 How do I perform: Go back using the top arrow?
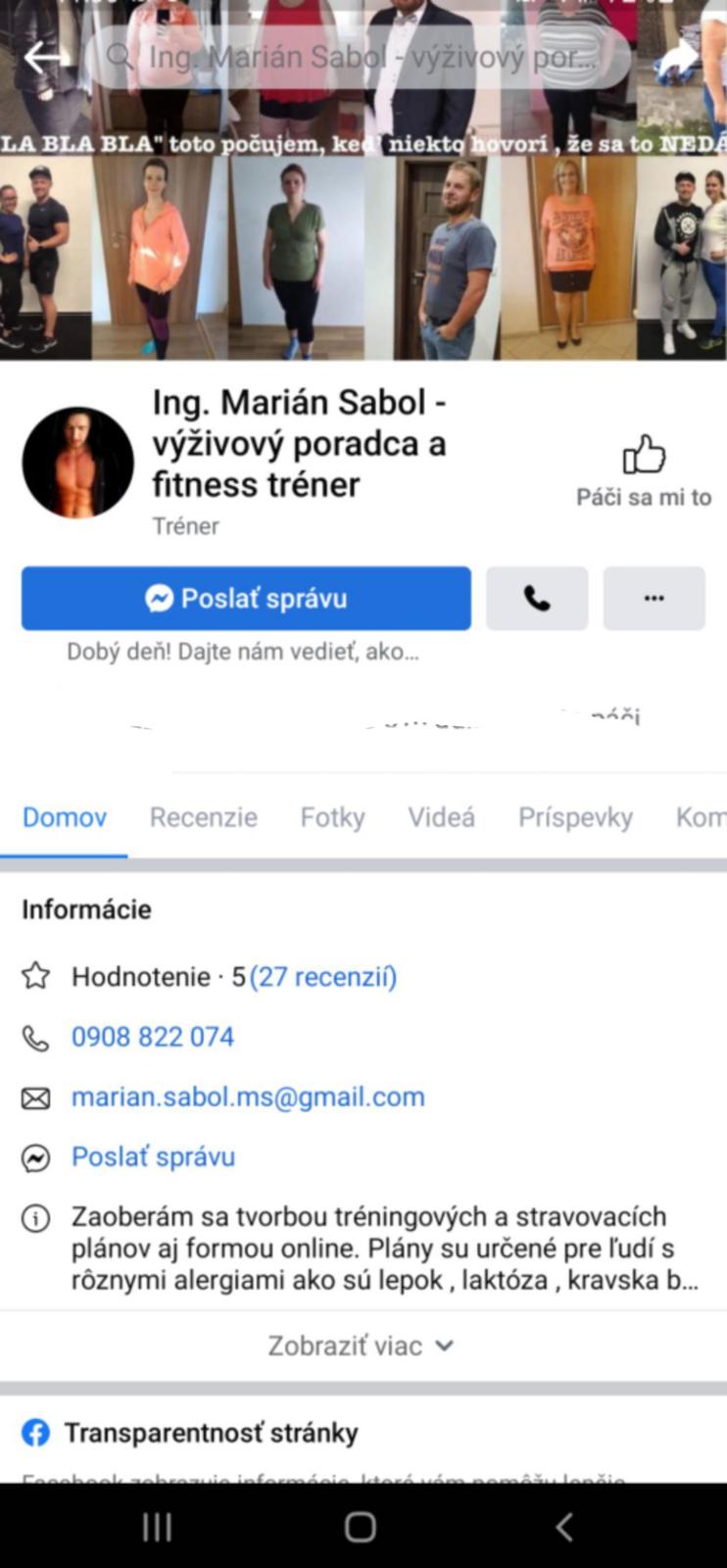click(44, 57)
